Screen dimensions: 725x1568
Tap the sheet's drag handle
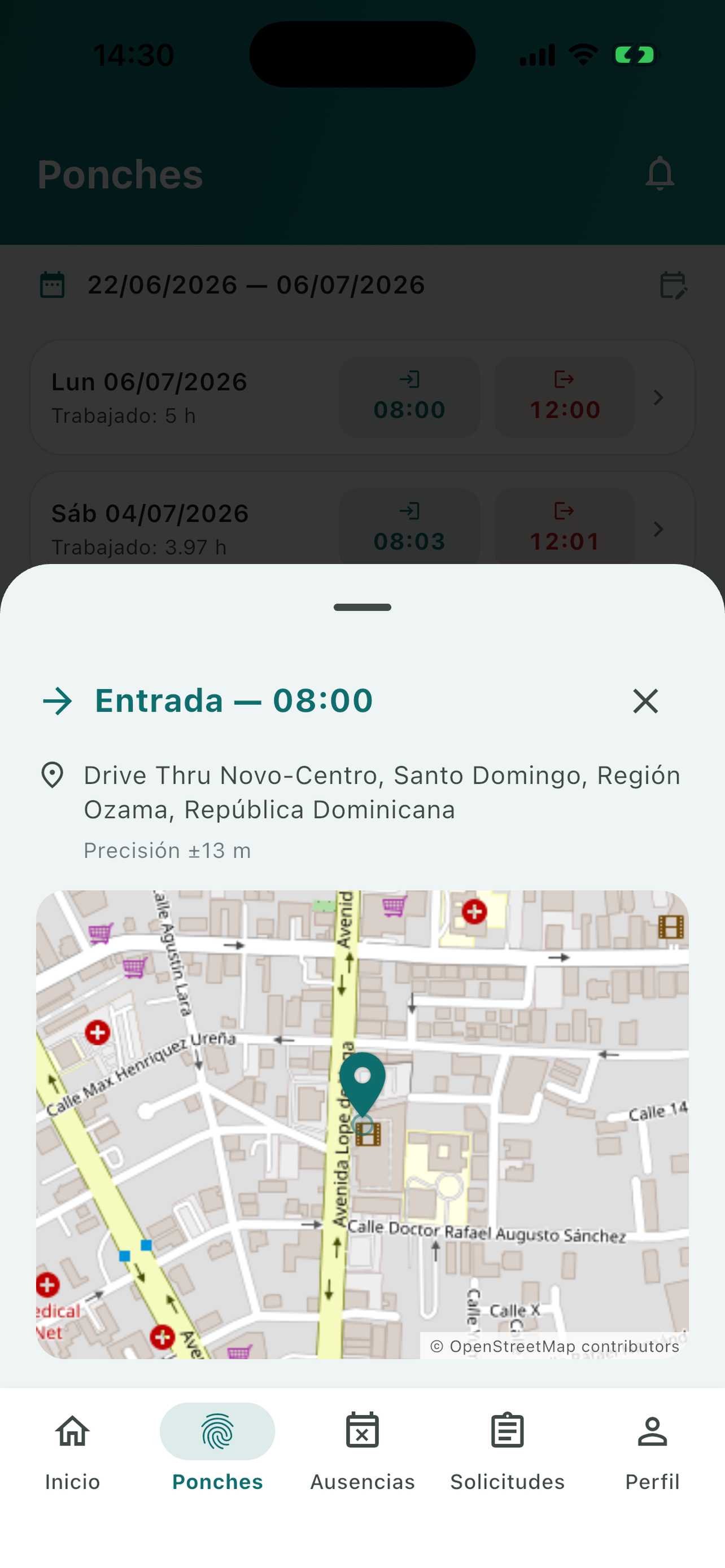(362, 607)
